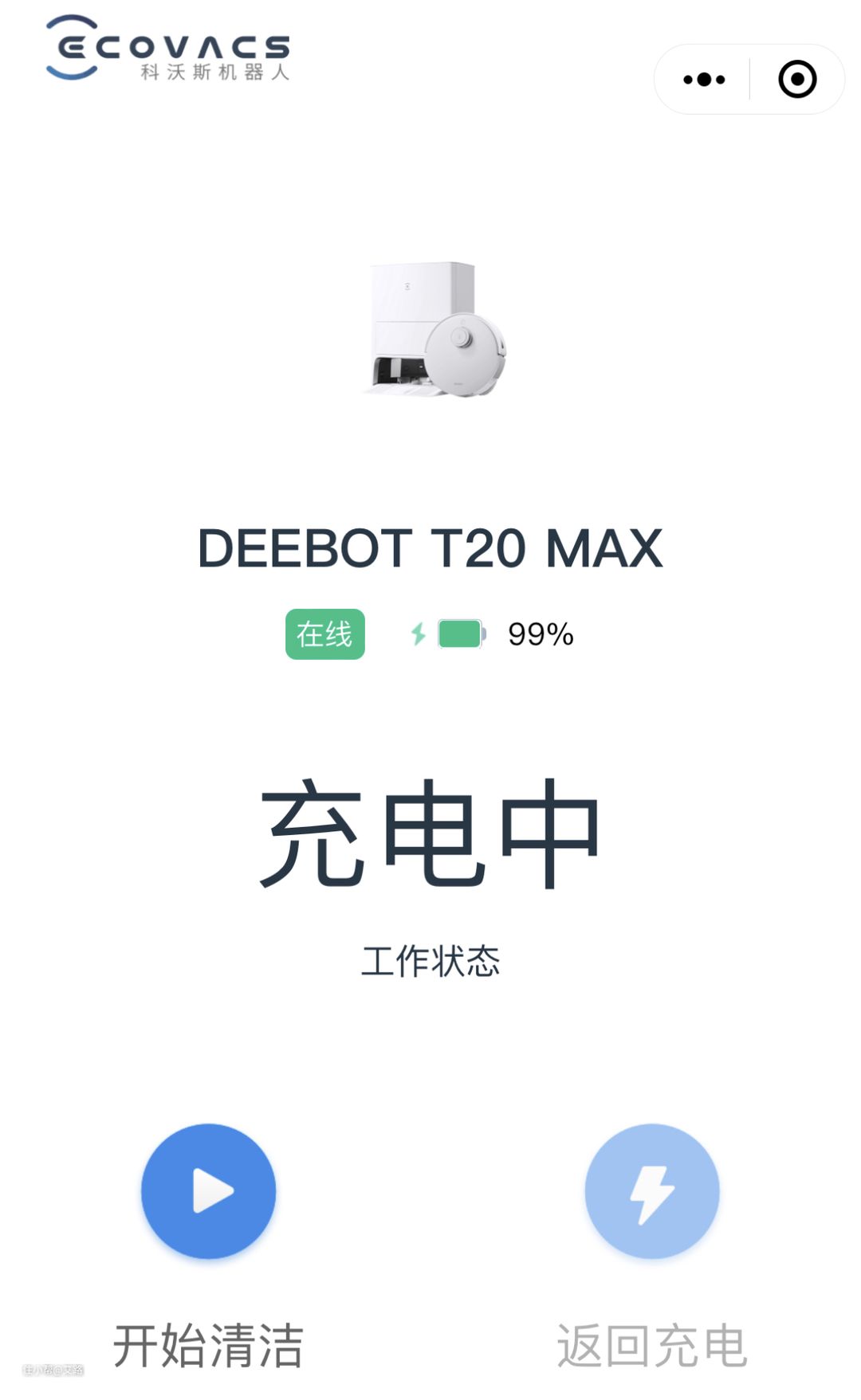Close the mini program with the circle icon
Viewport: 861px width, 1400px height.
(x=797, y=80)
